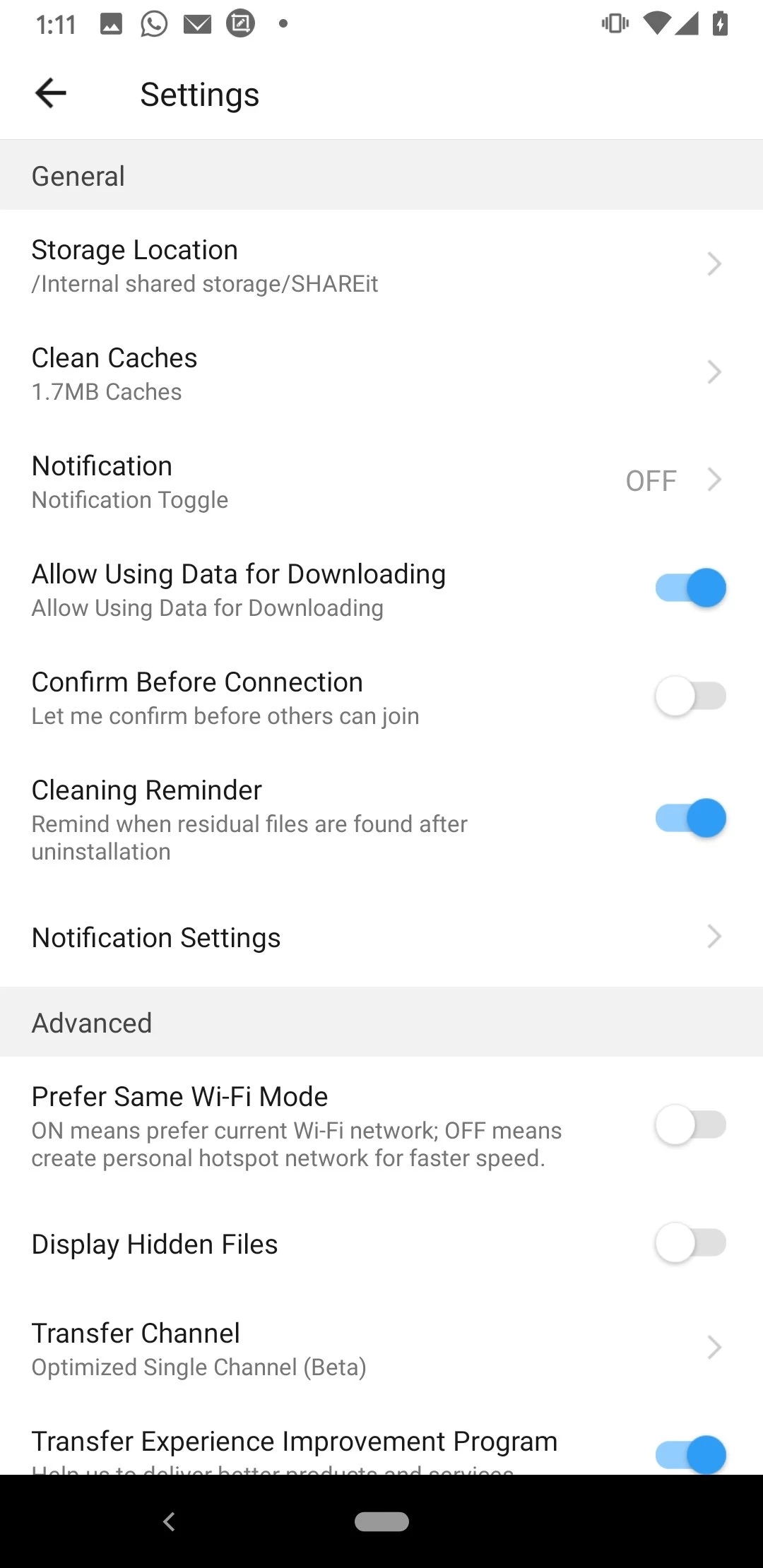The width and height of the screenshot is (763, 1568).
Task: Toggle off Transfer Experience Improvement Program
Action: tap(690, 1454)
